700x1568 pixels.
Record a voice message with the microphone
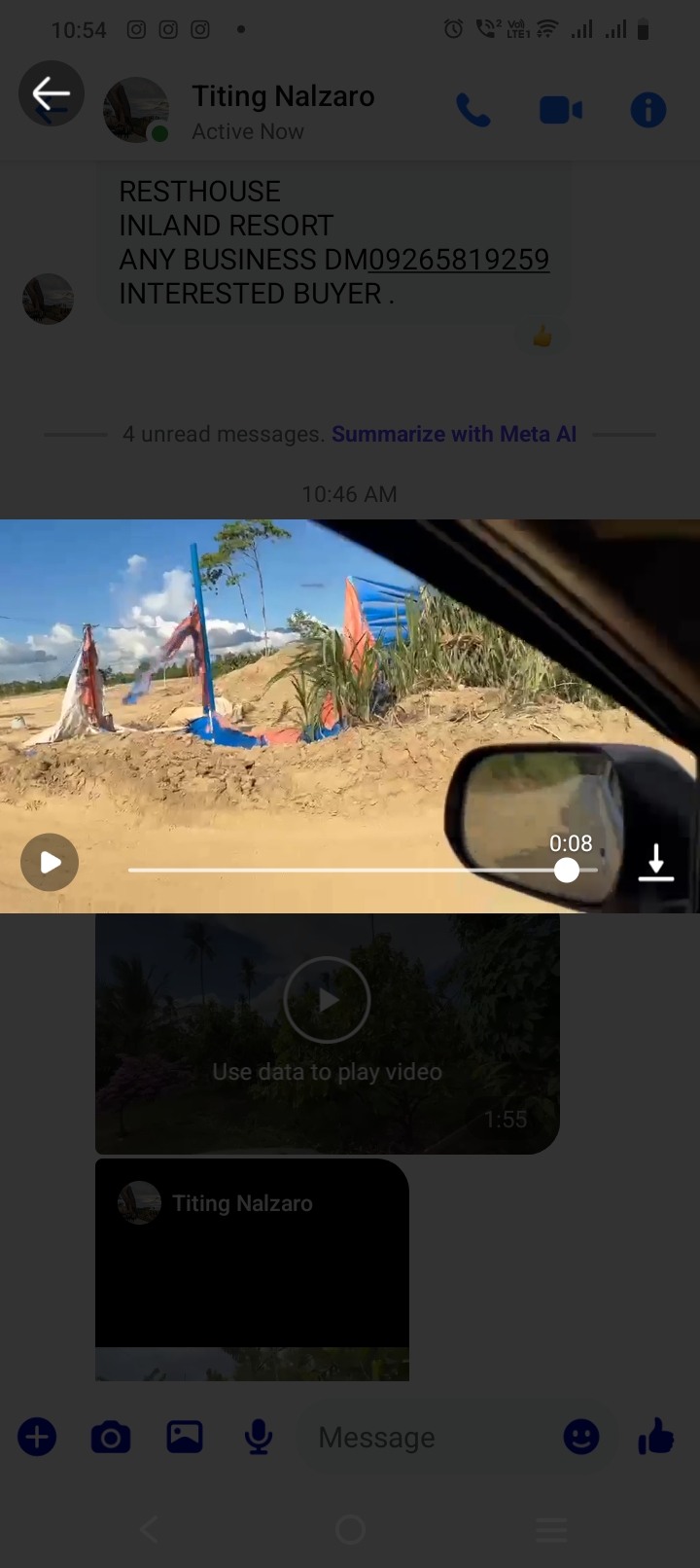pos(258,1437)
